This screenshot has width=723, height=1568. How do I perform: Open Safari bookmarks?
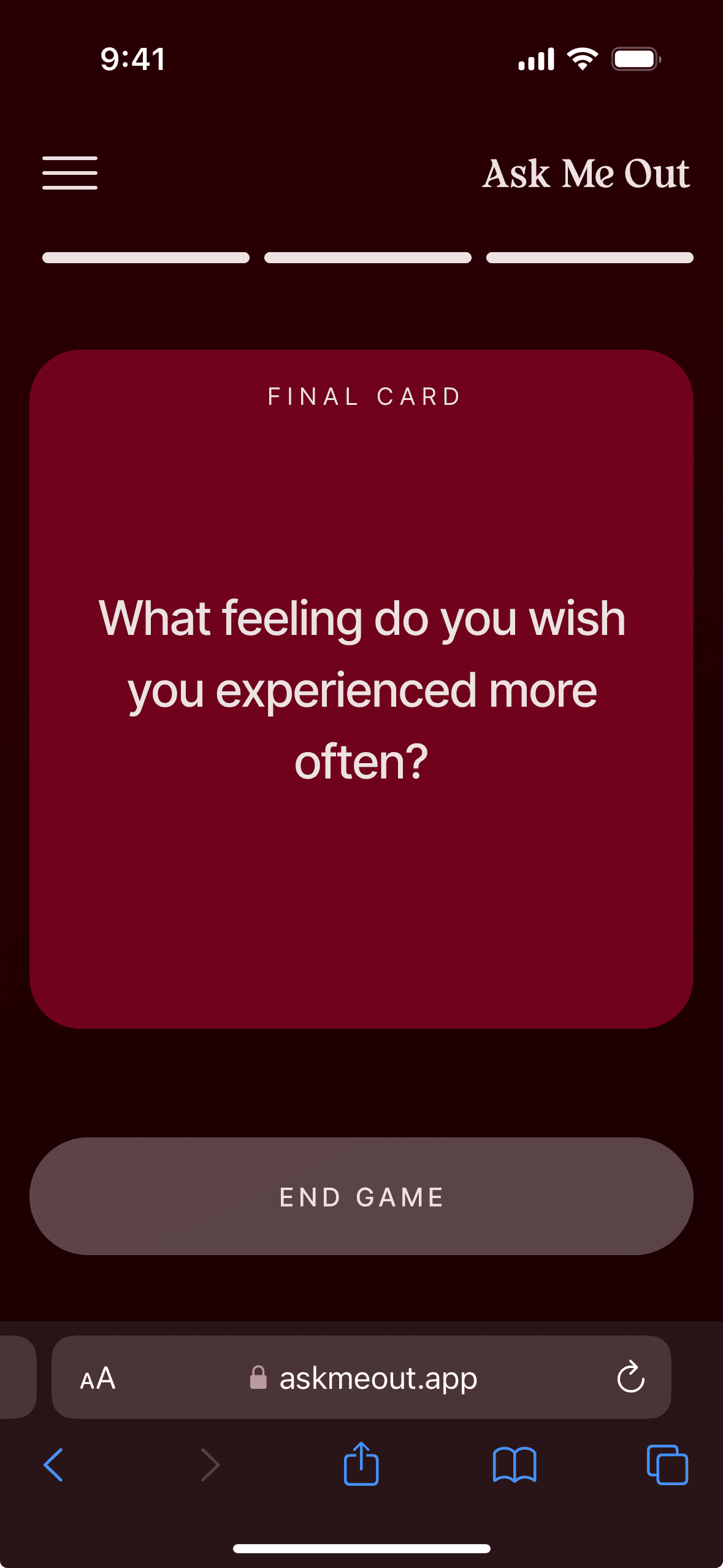point(515,1465)
